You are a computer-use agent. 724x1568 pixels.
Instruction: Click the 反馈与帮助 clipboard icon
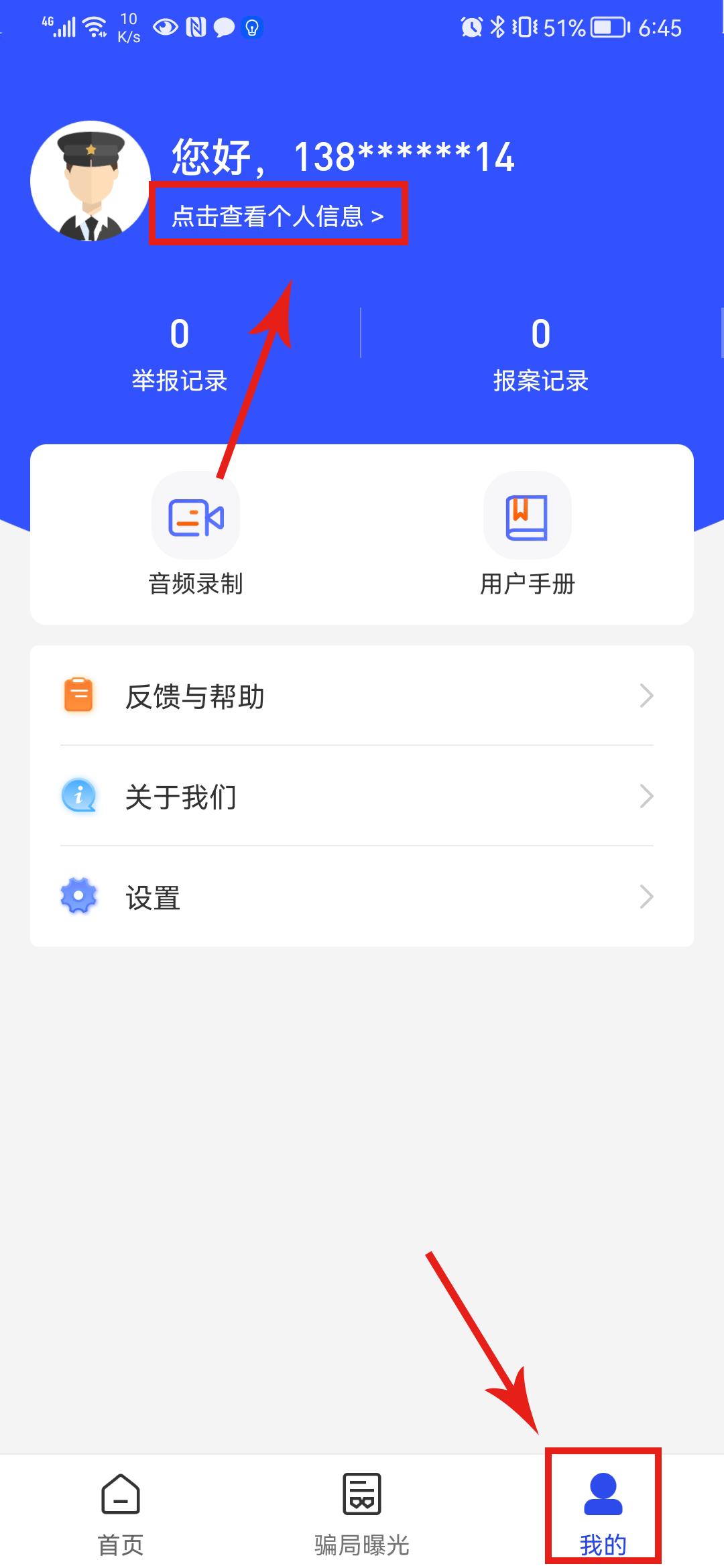click(x=77, y=696)
